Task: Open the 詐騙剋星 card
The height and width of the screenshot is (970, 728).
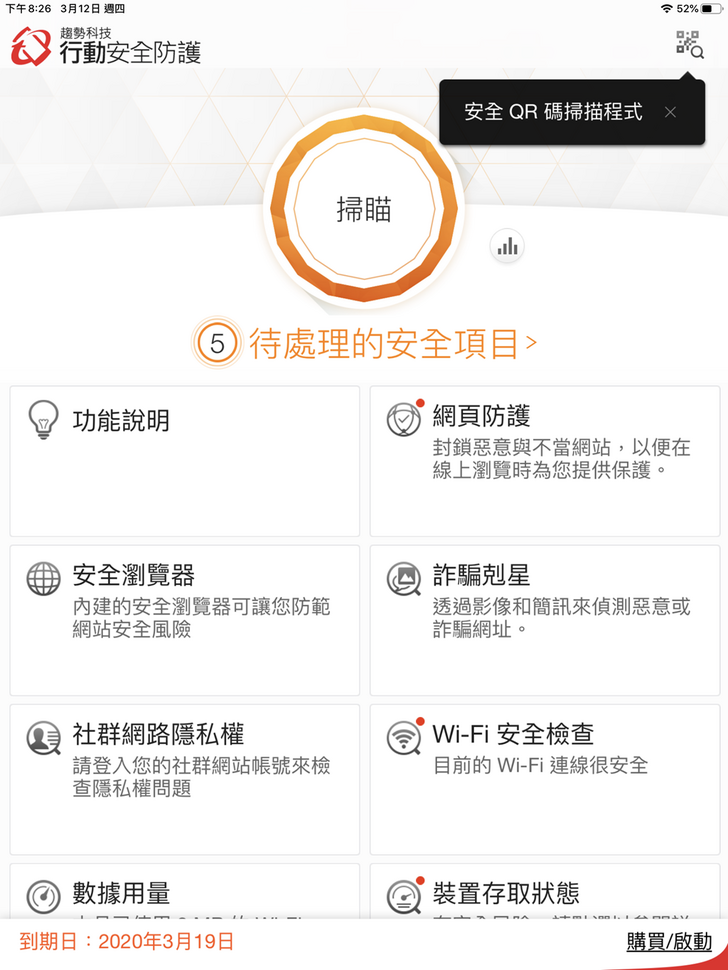Action: (544, 620)
